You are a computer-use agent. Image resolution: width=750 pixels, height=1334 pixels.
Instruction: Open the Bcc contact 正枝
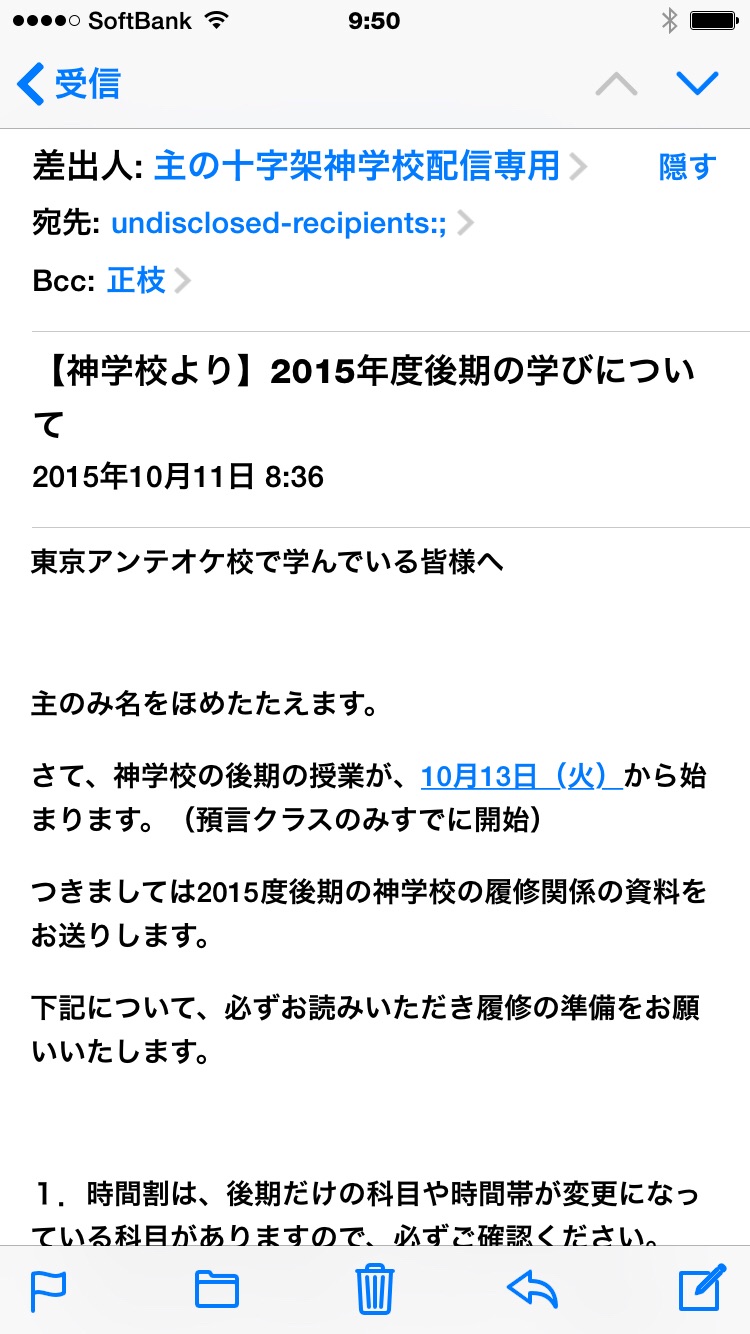pos(137,281)
